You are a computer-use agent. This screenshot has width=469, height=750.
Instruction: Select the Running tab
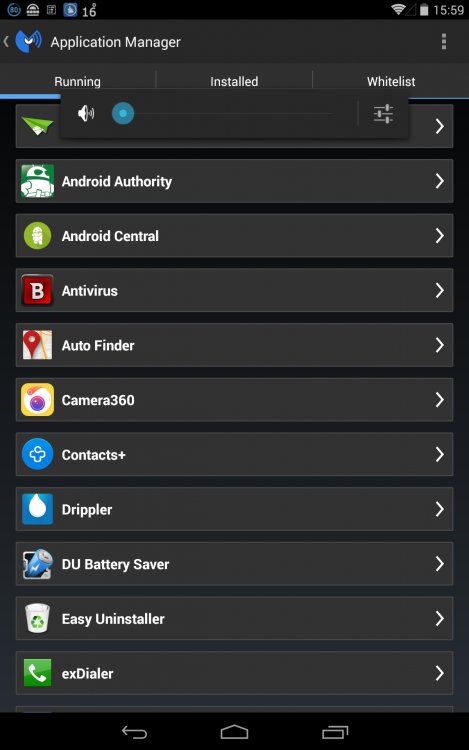coord(77,81)
